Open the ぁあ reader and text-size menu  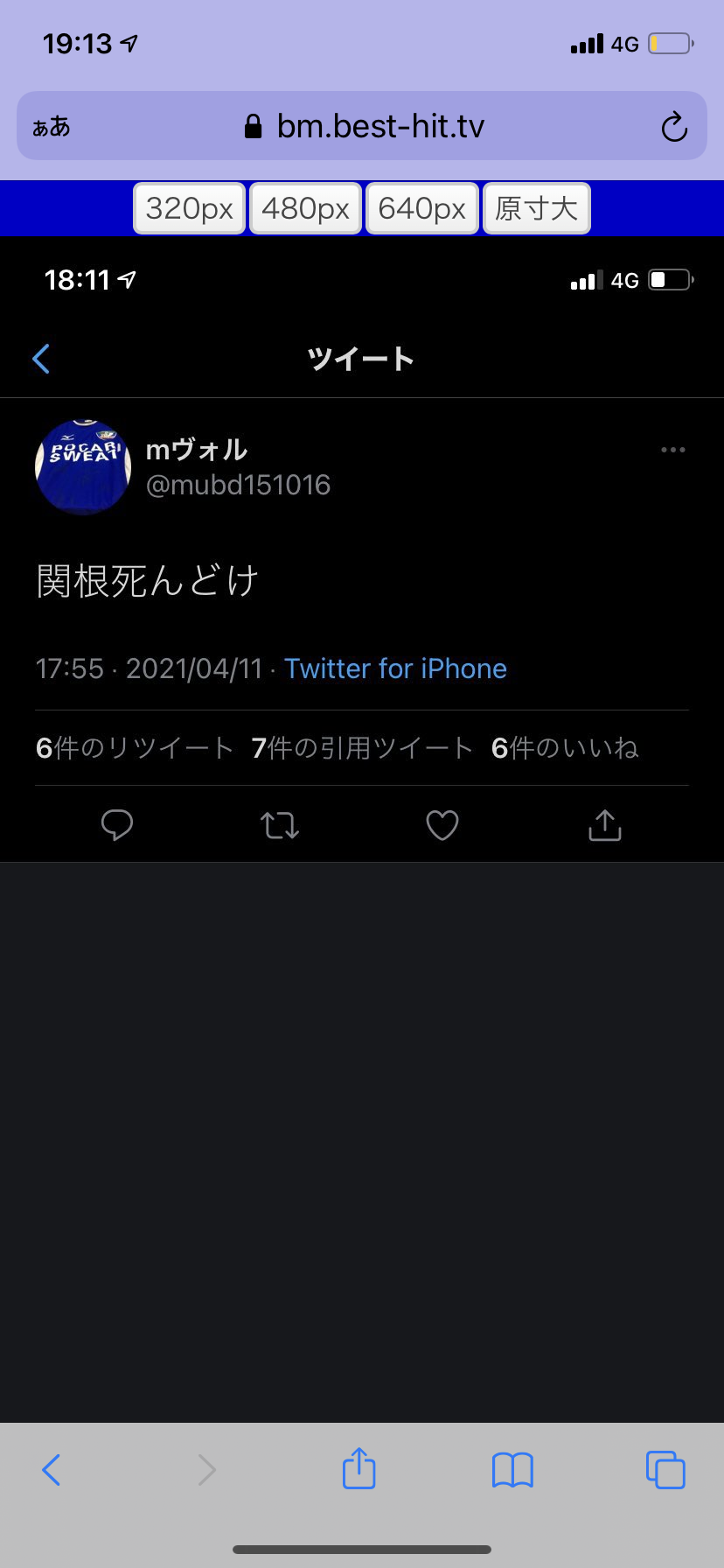tap(52, 128)
